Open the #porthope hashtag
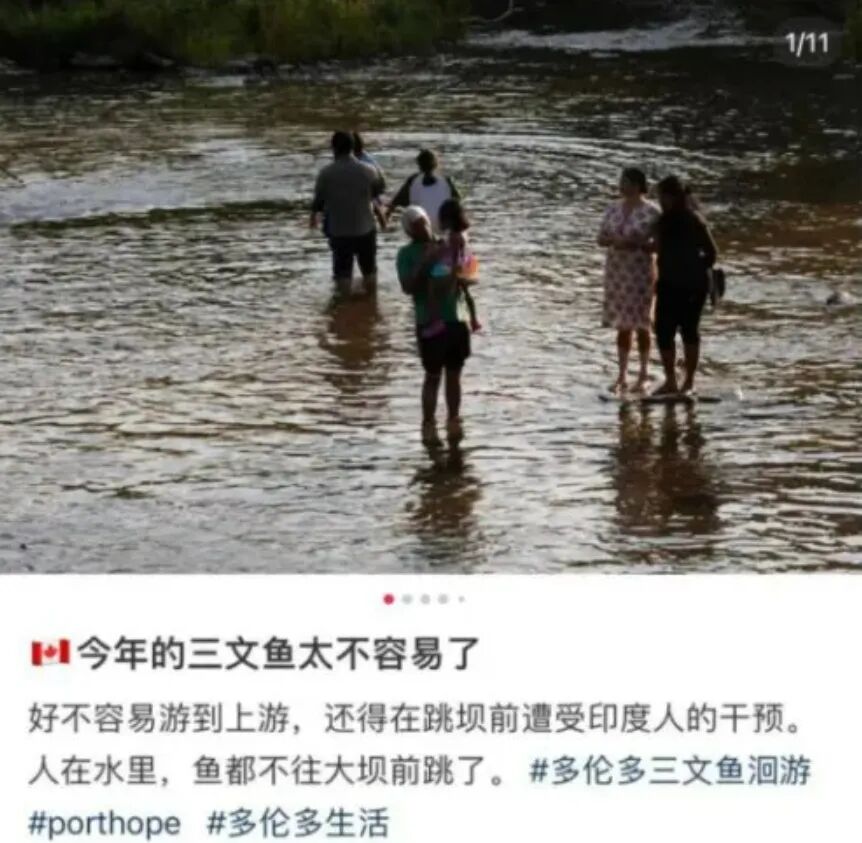 pyautogui.click(x=105, y=824)
